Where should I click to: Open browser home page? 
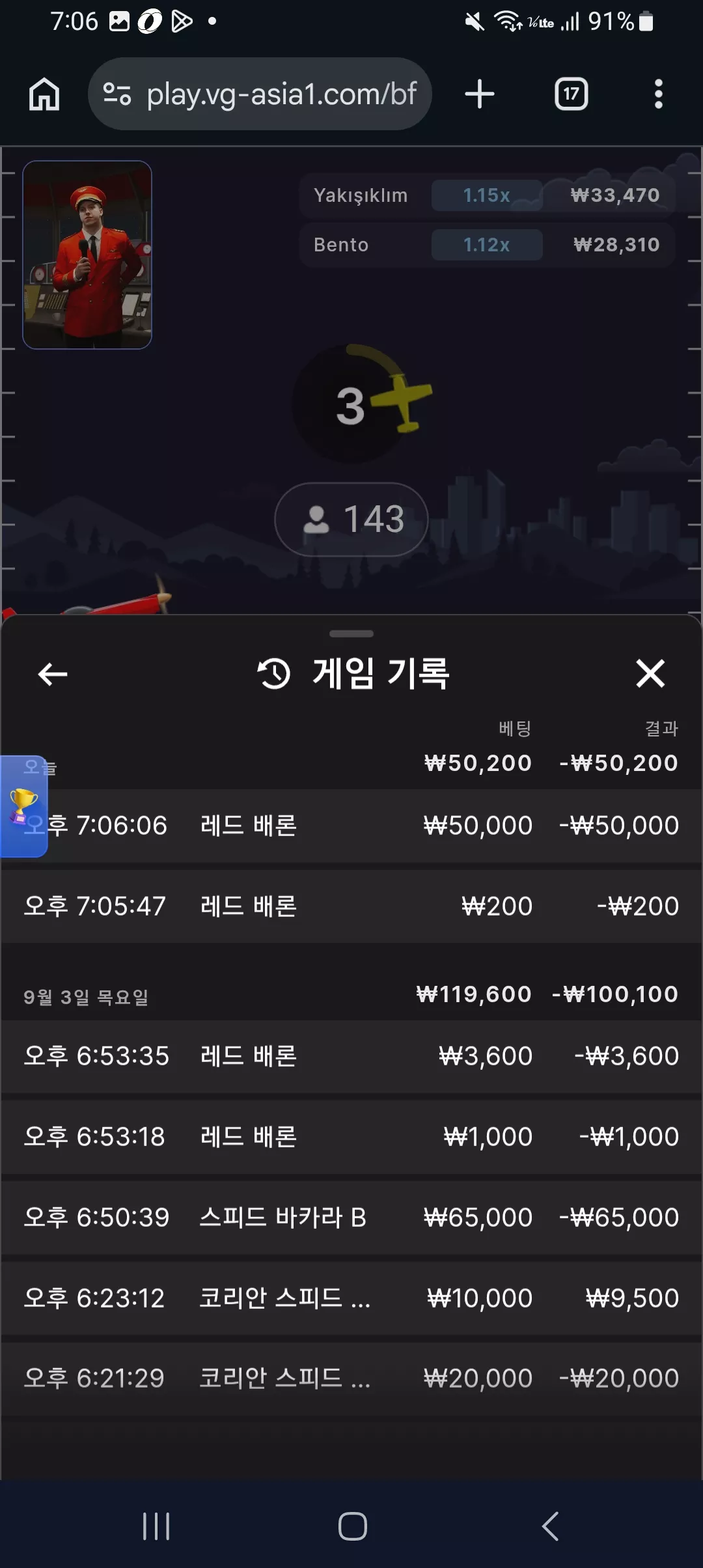pos(44,94)
